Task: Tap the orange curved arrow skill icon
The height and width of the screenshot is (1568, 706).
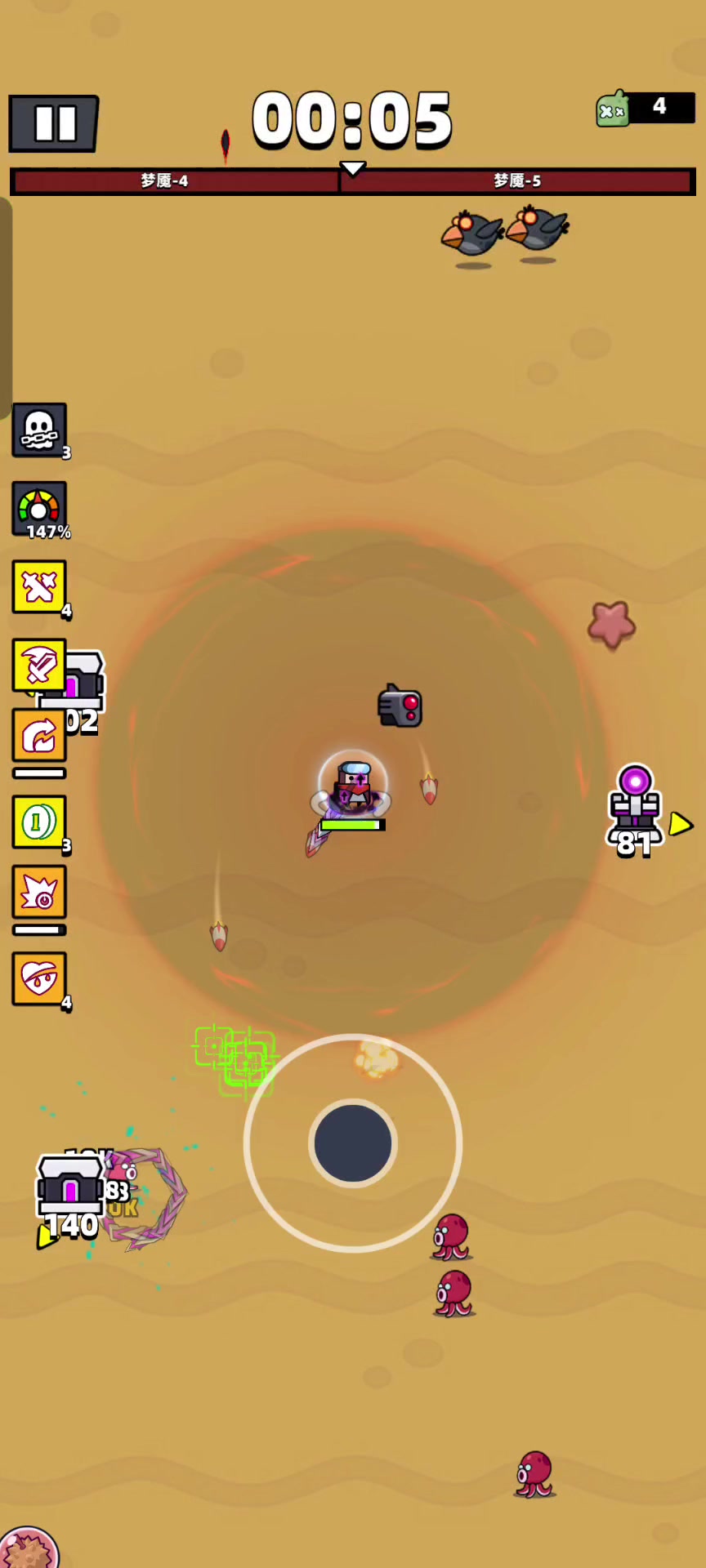Action: 39,736
